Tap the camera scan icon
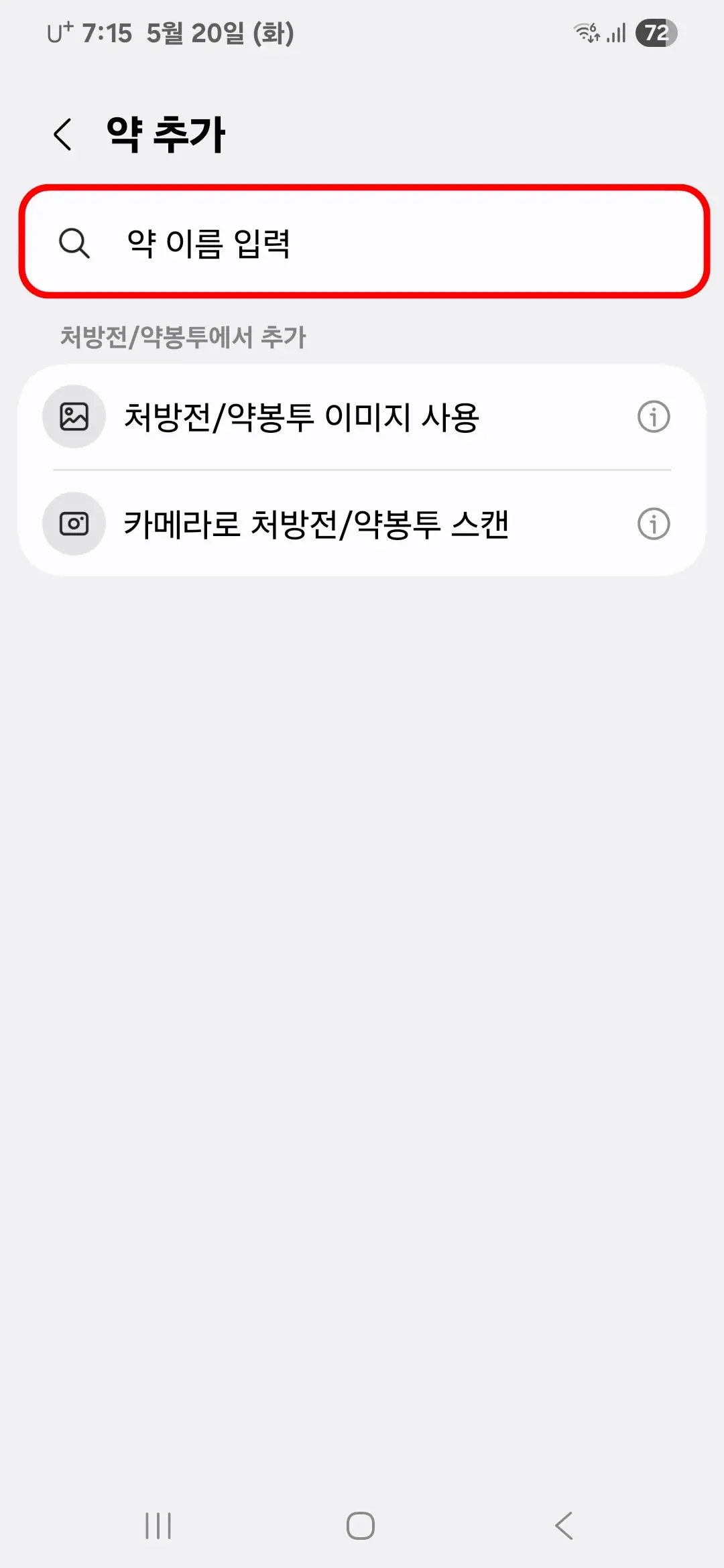 click(74, 524)
